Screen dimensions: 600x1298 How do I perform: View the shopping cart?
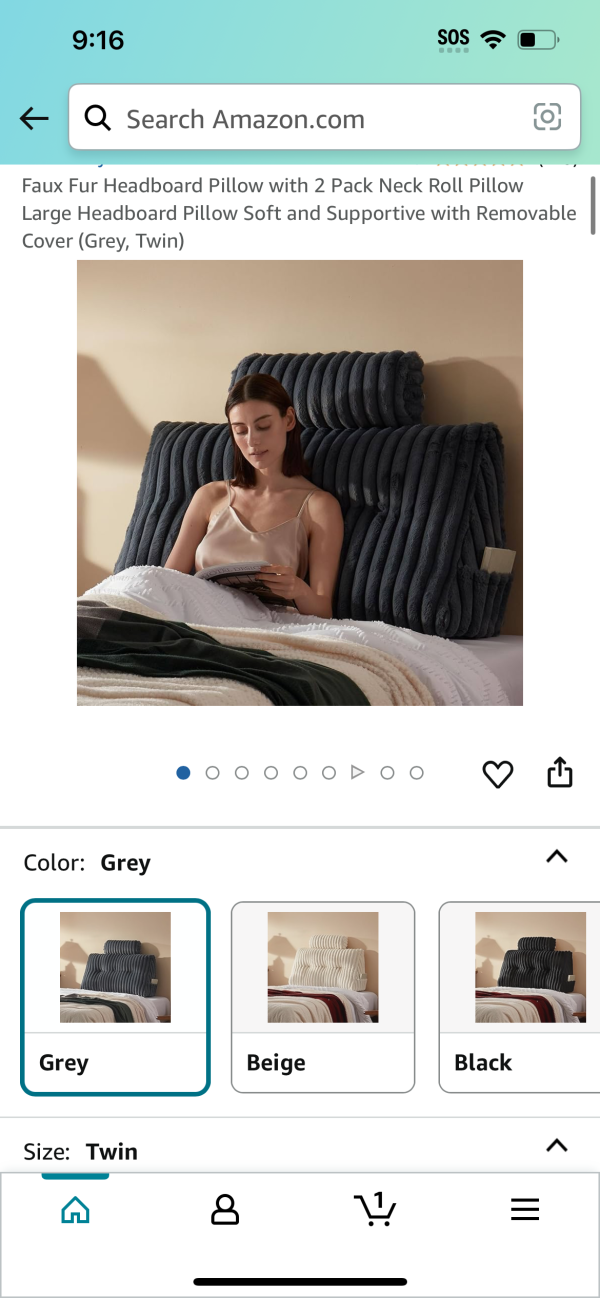[375, 1209]
